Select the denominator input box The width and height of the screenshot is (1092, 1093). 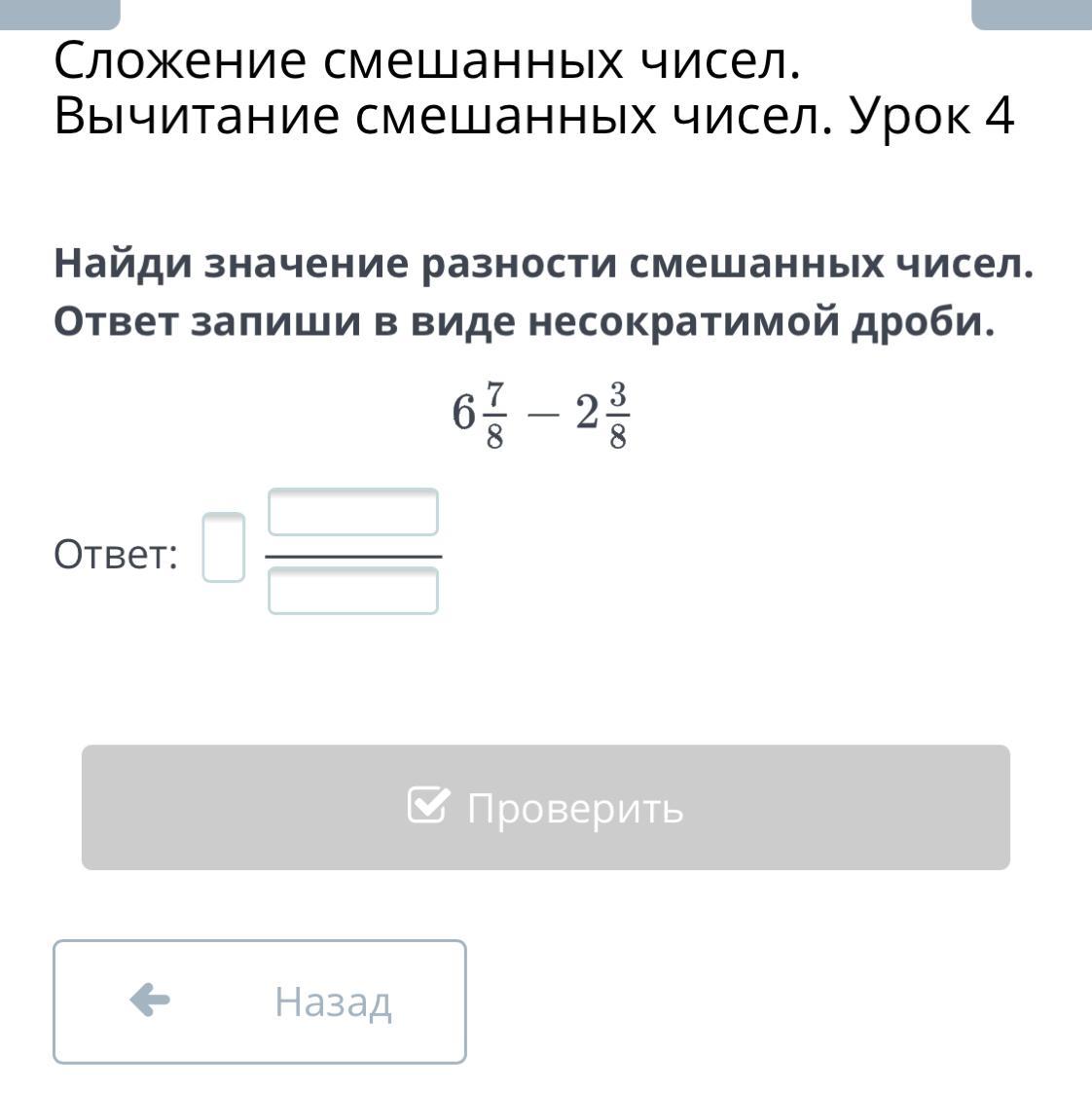coord(353,591)
